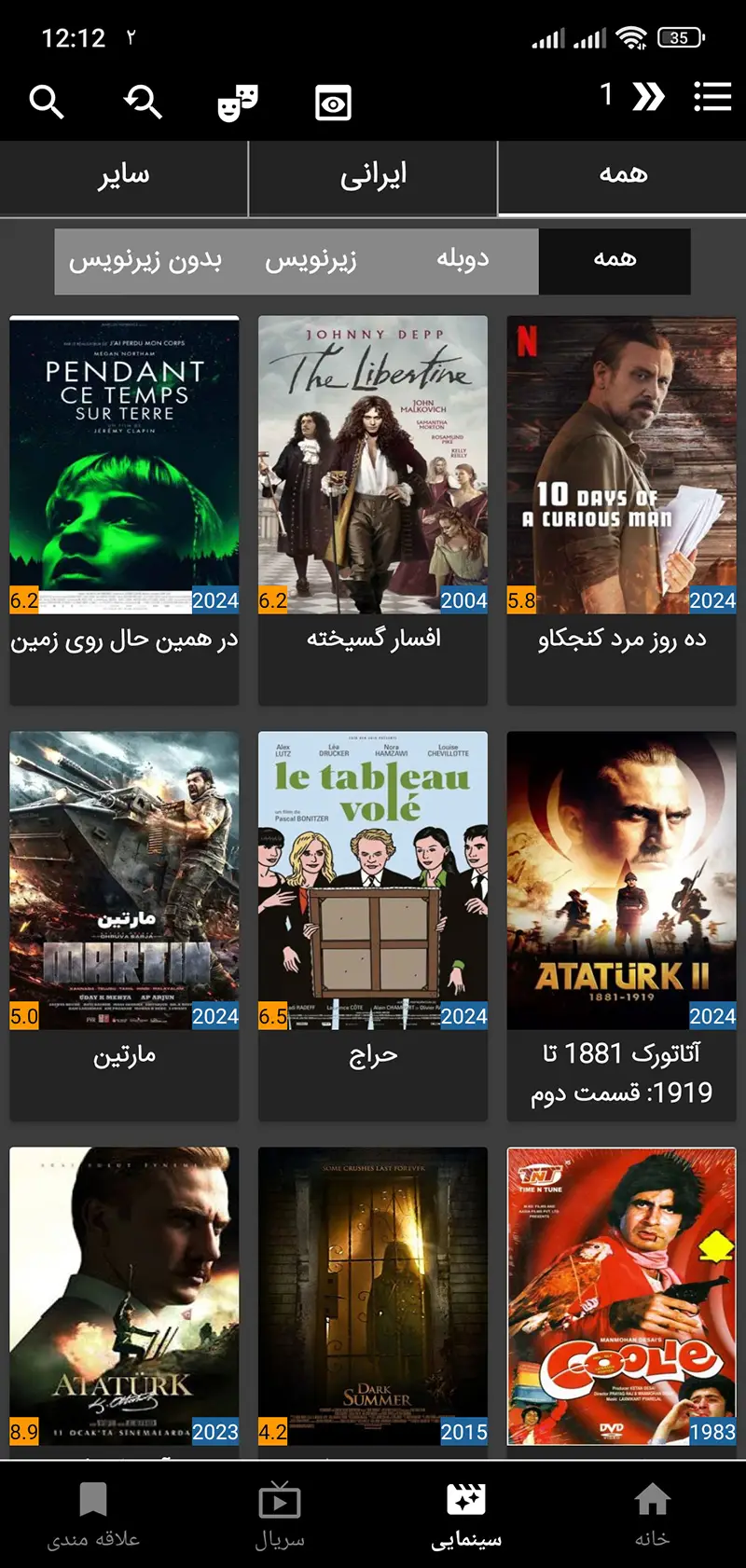Open genres via the theater masks icon
Screen dimensions: 746x1568
click(x=237, y=103)
